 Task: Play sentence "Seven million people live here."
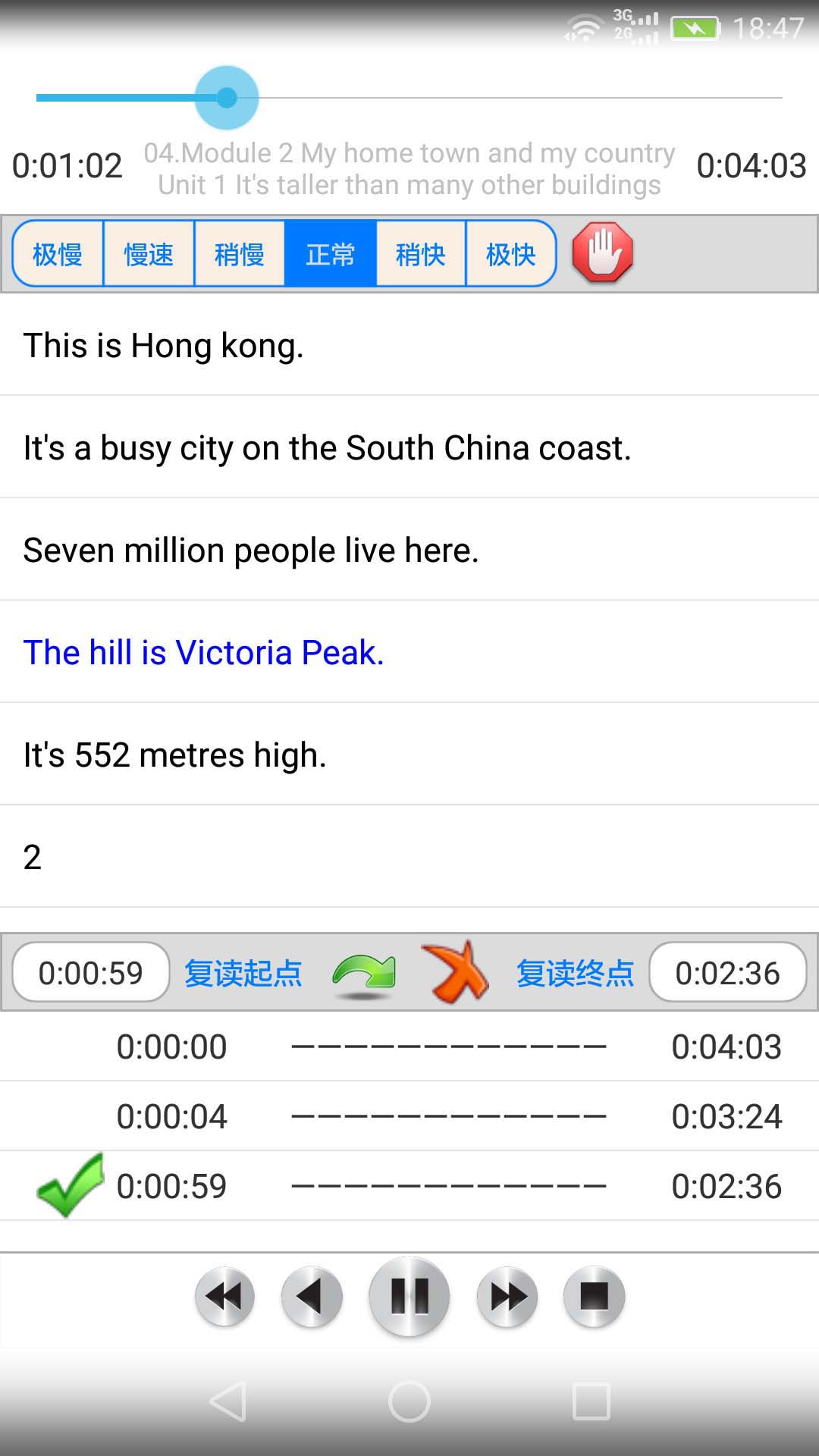click(409, 550)
